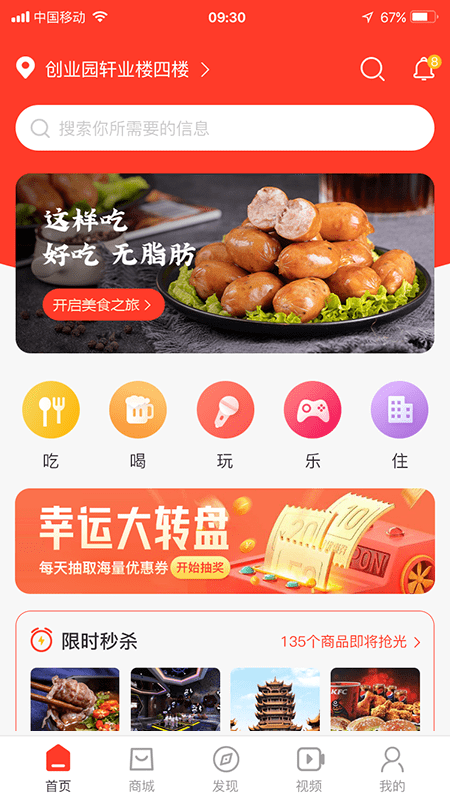Tap the 搜索你所需要的信息 search field
This screenshot has width=450, height=800.
(225, 128)
